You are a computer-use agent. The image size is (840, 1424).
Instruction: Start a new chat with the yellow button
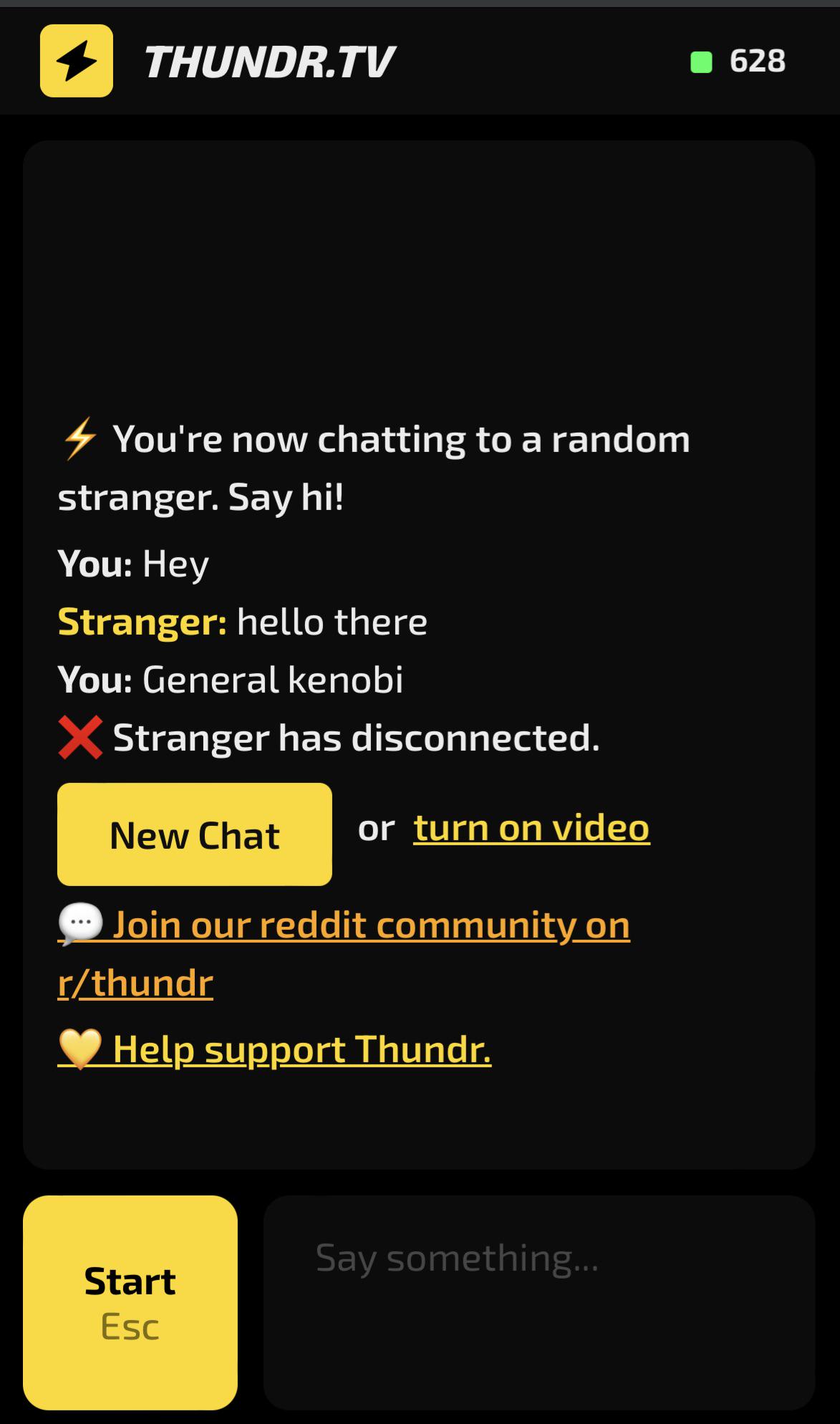pyautogui.click(x=194, y=834)
